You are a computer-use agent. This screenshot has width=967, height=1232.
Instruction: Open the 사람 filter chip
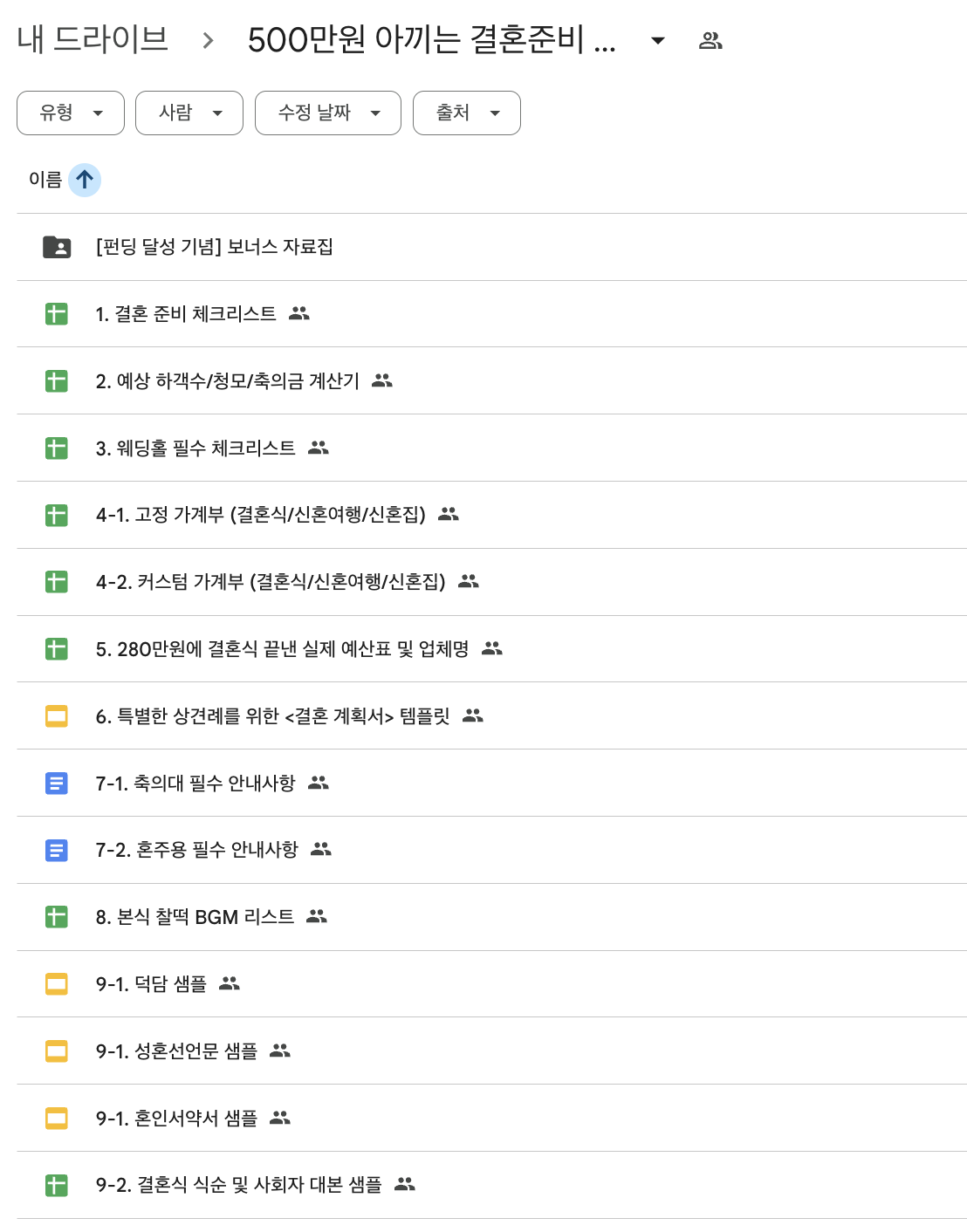pyautogui.click(x=189, y=113)
